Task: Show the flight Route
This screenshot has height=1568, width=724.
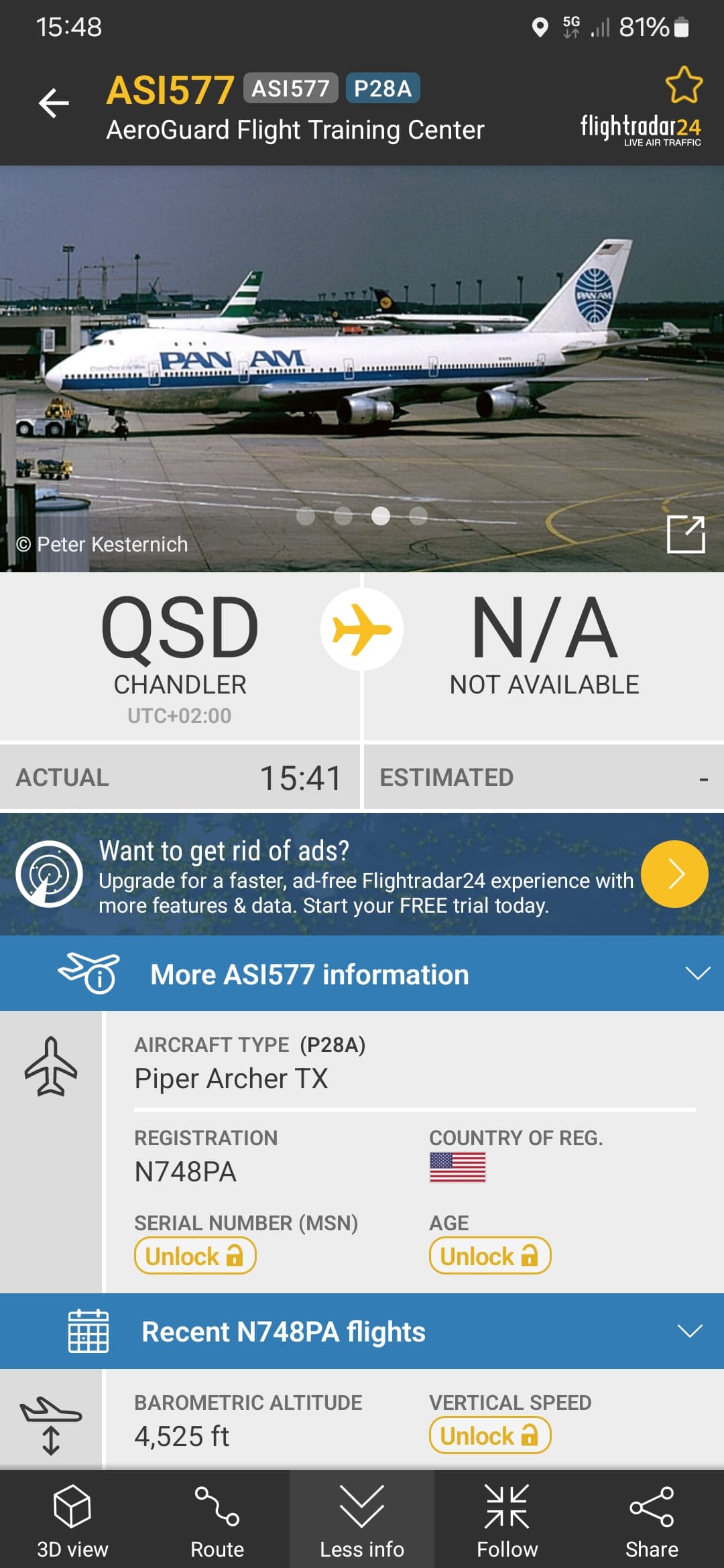Action: click(217, 1518)
